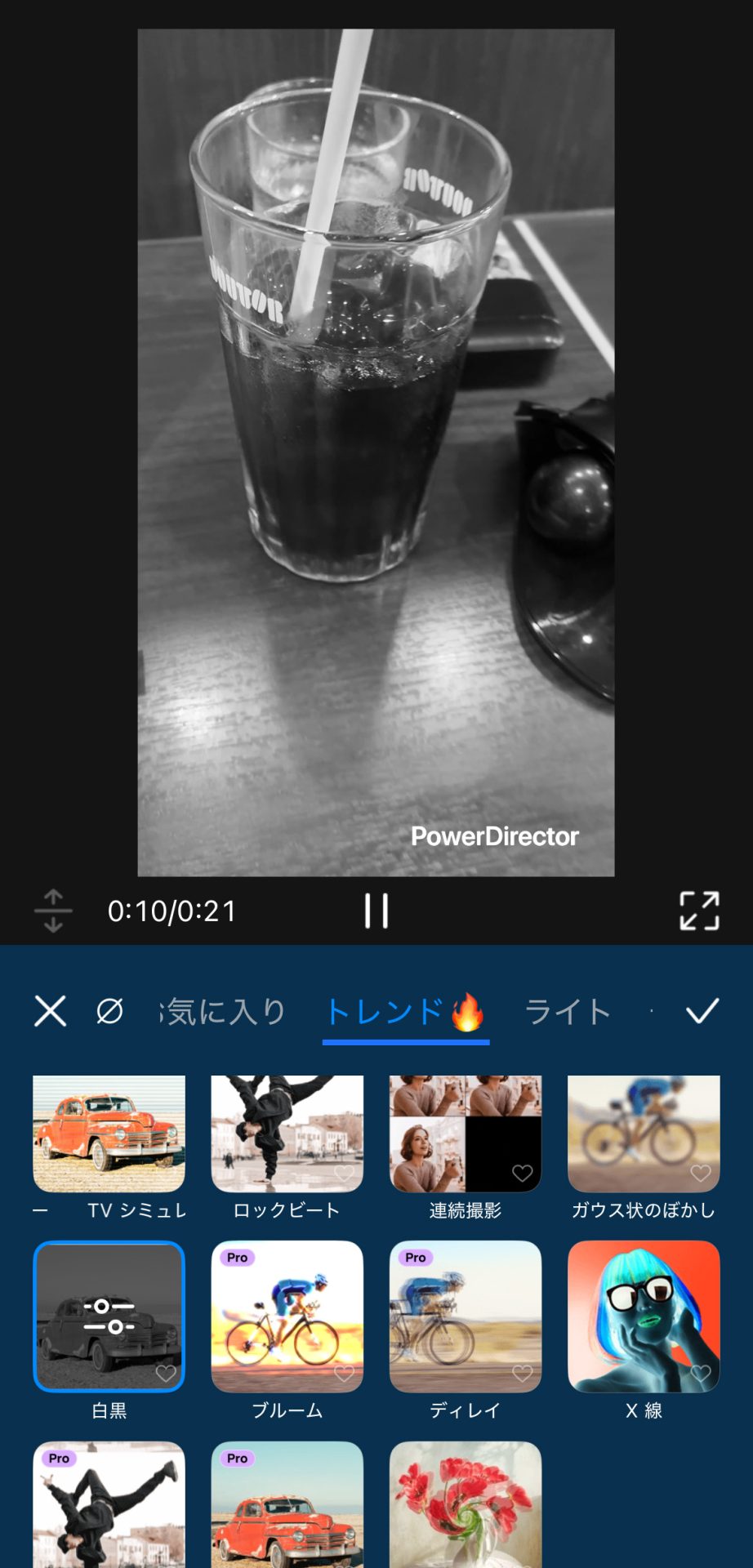Viewport: 753px width, 1568px height.
Task: Choose the ガウス状のぼかし filter
Action: click(642, 1135)
